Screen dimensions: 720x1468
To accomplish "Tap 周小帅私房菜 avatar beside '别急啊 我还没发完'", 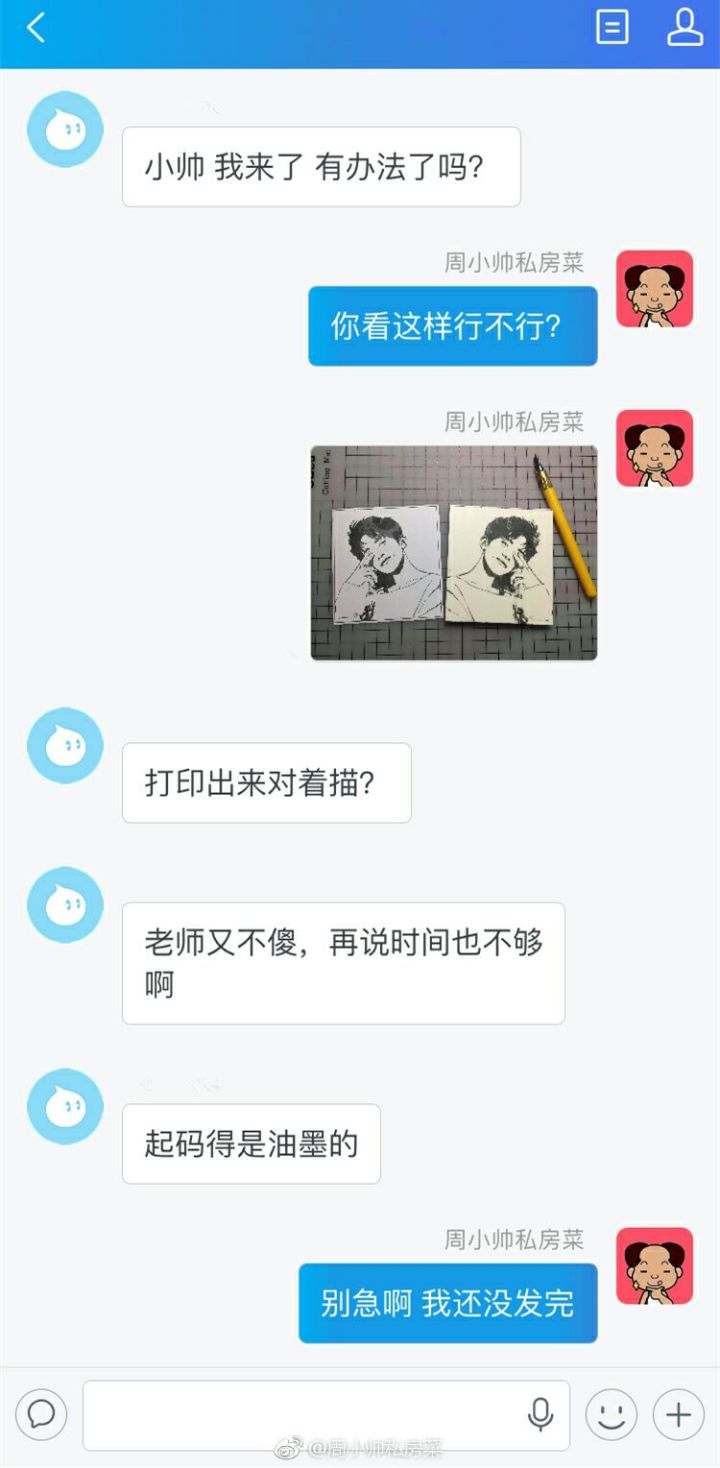I will pos(654,1266).
